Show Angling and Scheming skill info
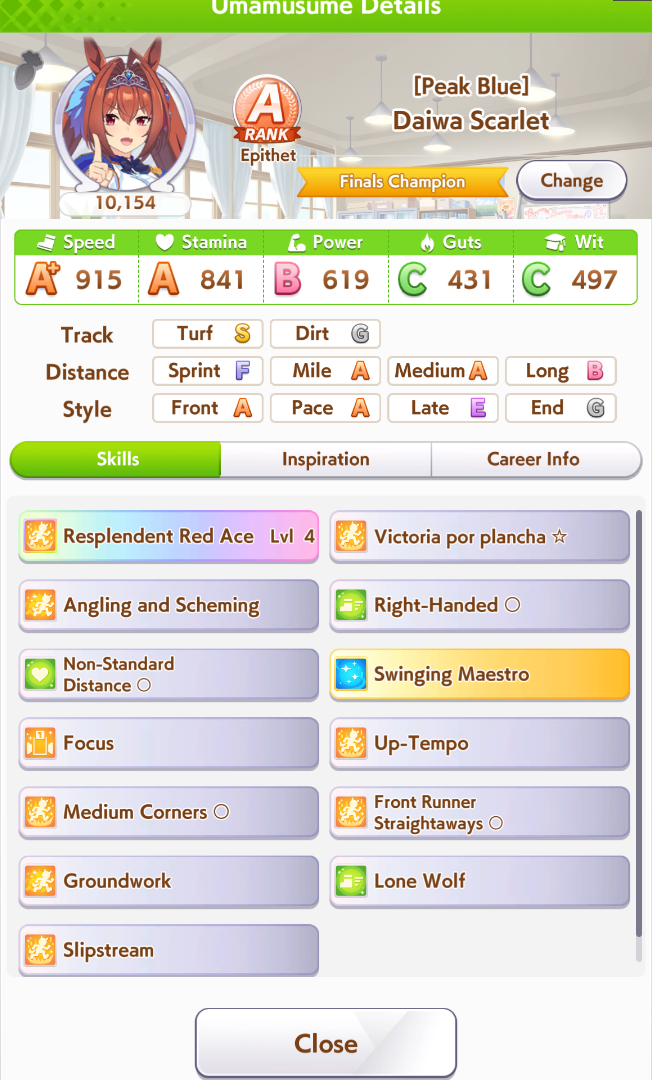This screenshot has height=1080, width=652. coord(168,606)
